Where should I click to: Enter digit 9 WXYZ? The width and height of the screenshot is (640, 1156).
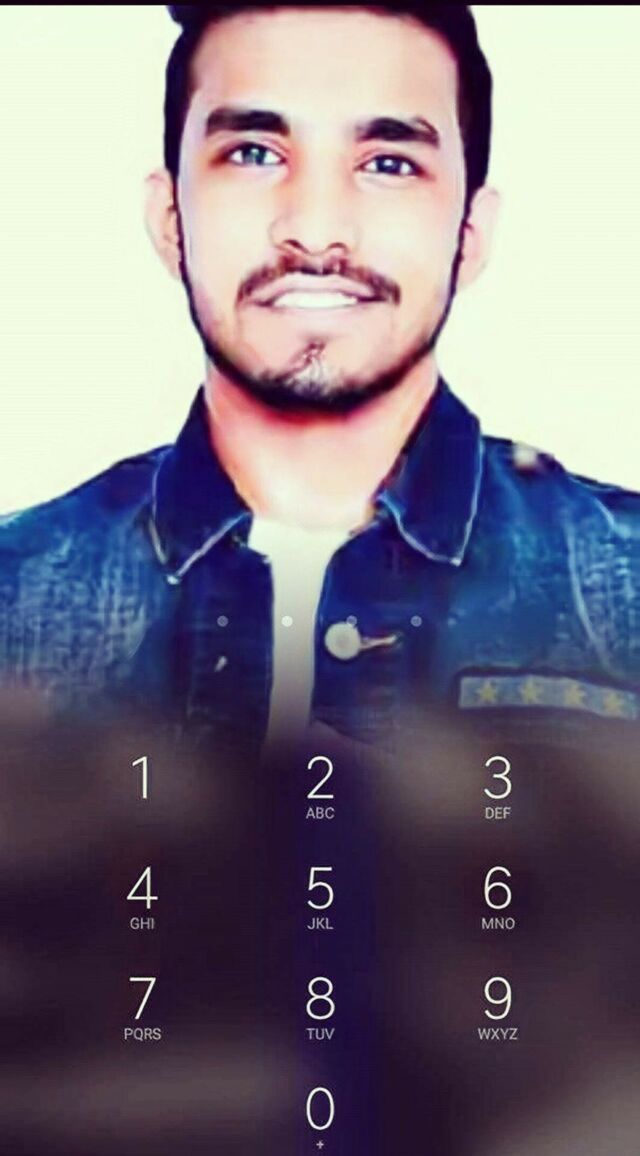pyautogui.click(x=497, y=1007)
